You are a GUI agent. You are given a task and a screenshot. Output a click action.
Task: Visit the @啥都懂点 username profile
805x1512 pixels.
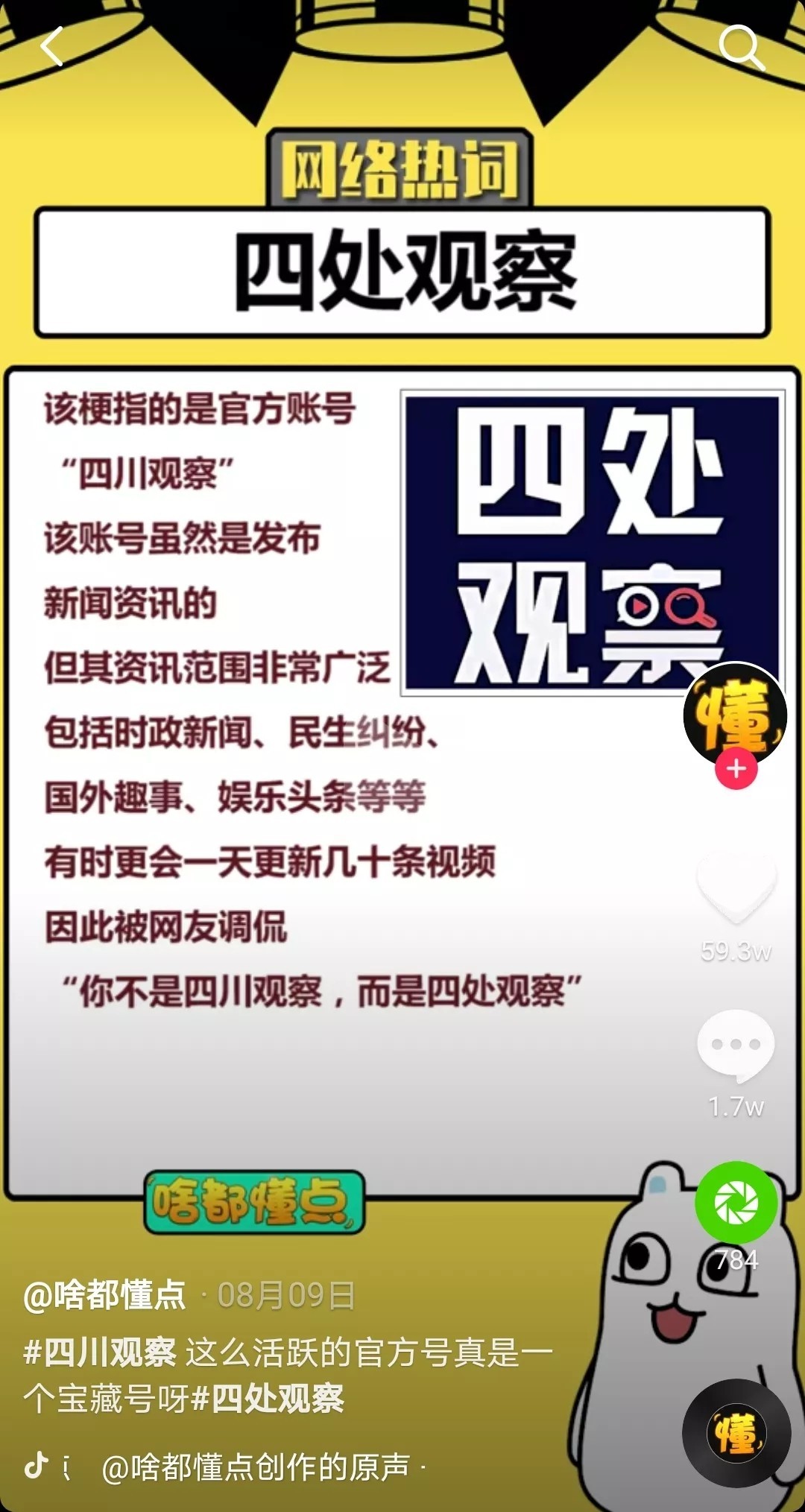click(x=105, y=1295)
